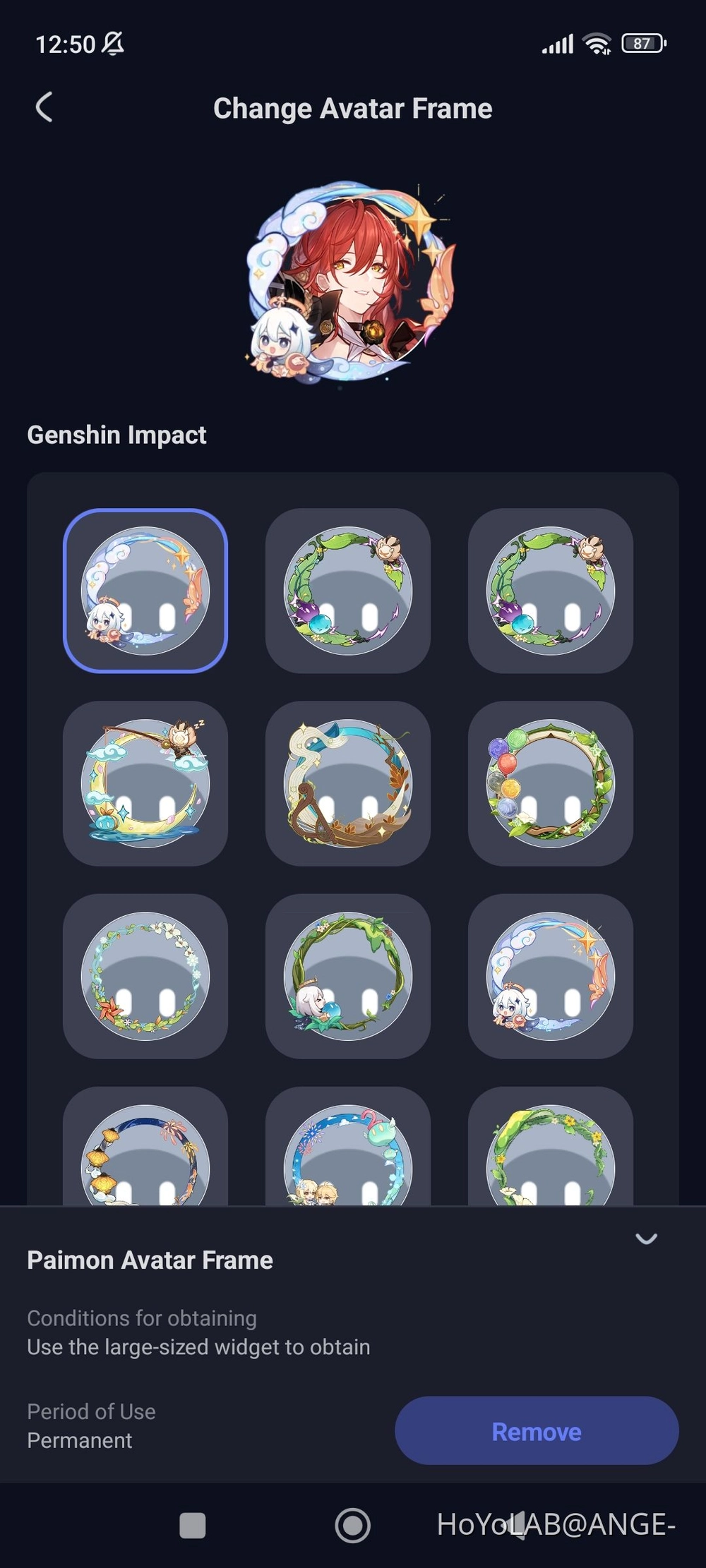Click the back arrow icon
This screenshot has height=1568, width=706.
tap(44, 108)
